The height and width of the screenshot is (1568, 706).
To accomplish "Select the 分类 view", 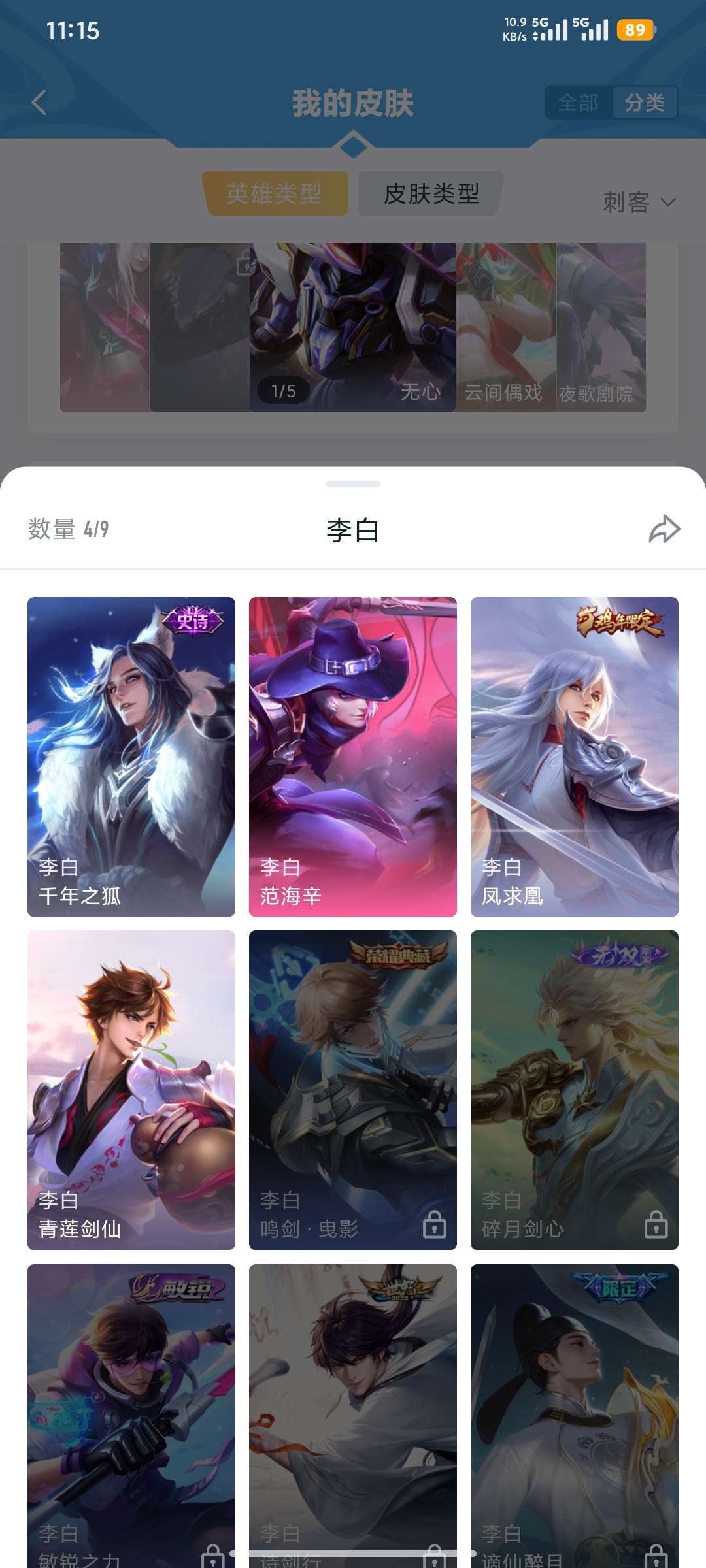I will coord(645,103).
